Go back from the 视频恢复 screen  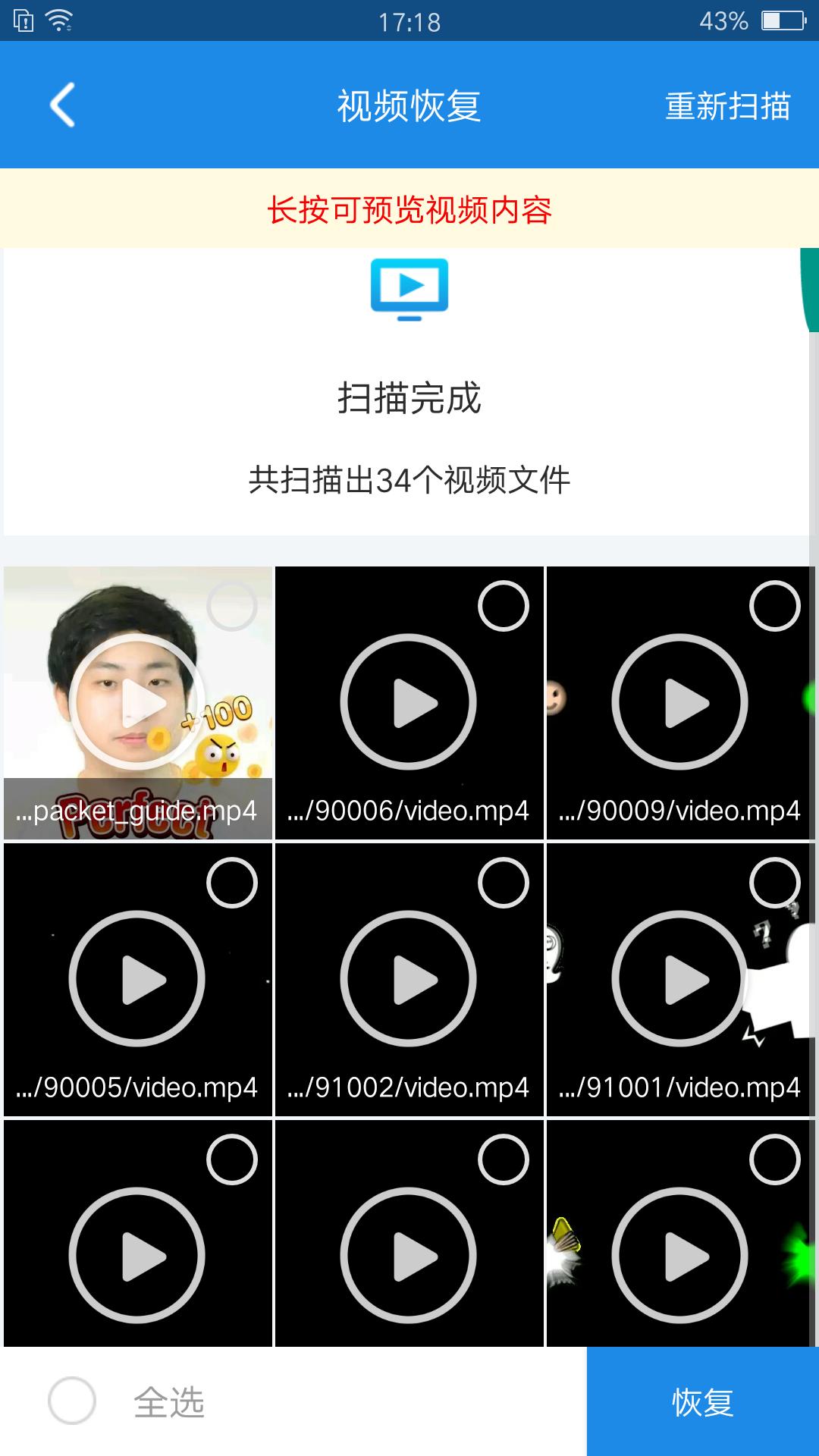tap(62, 105)
